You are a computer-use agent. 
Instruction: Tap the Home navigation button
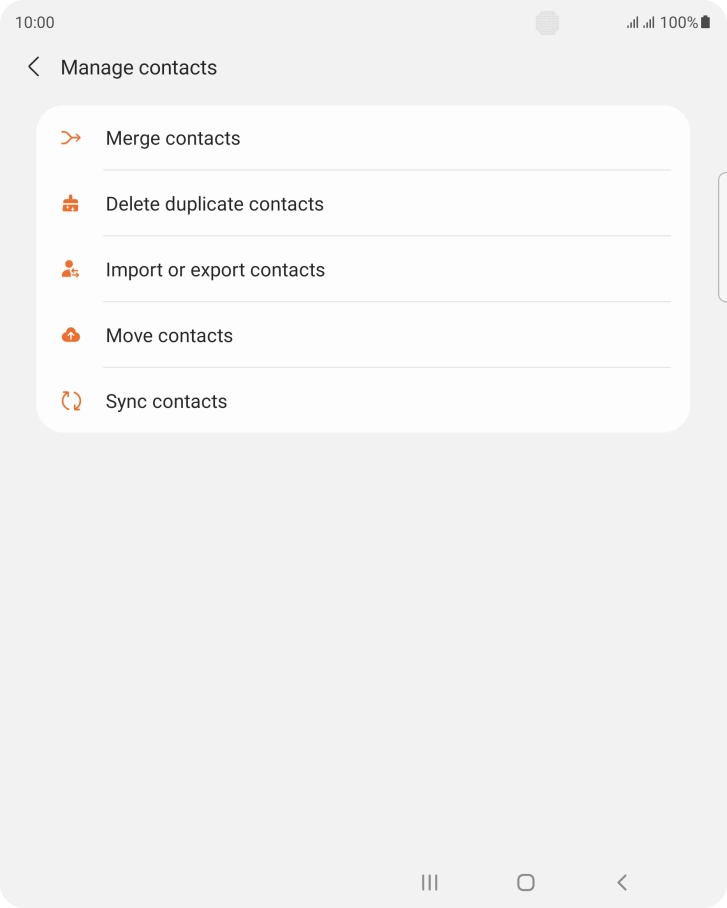point(524,883)
